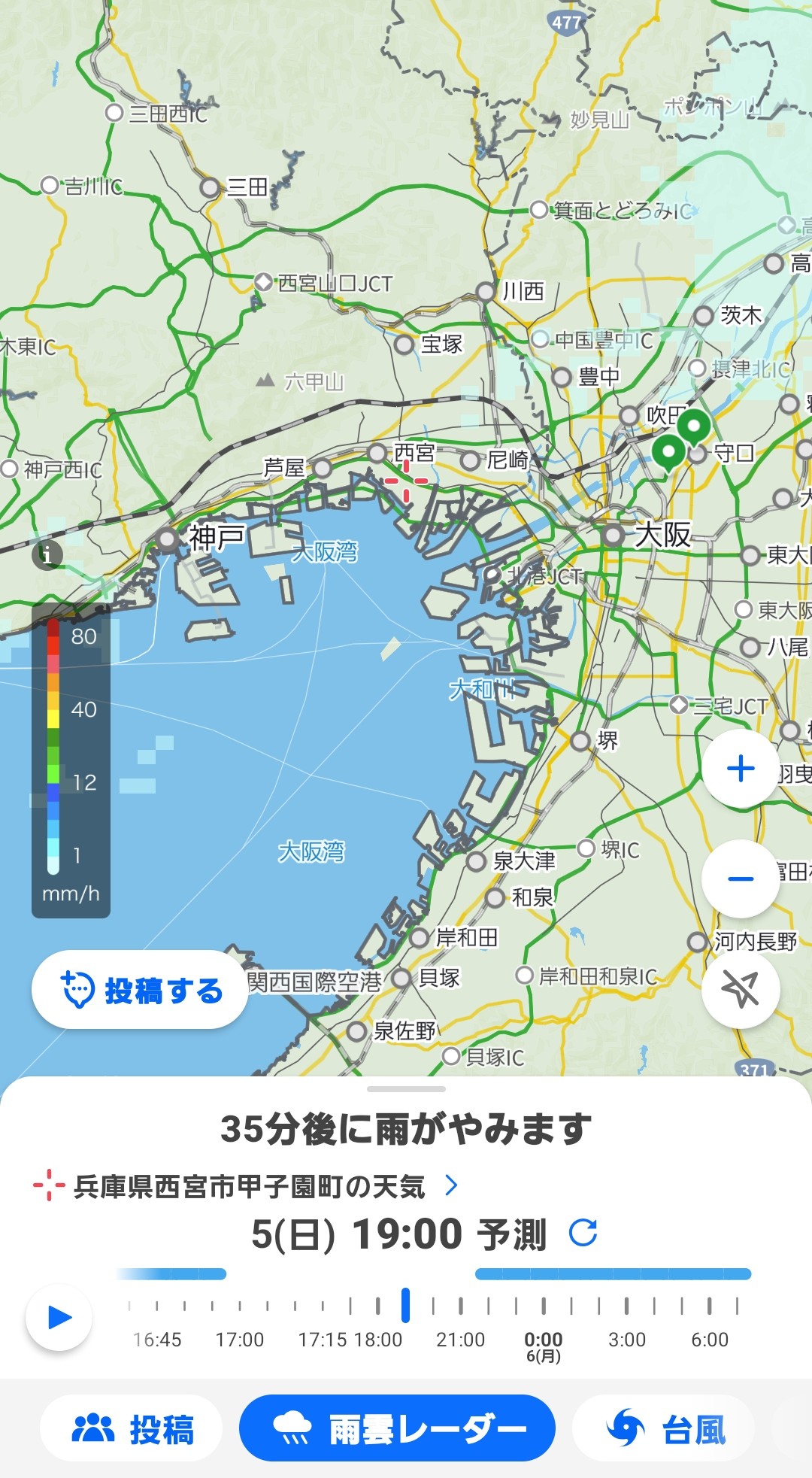Jump to 21:00 on the timeline
Screen dimensions: 812x1478
tap(461, 1340)
